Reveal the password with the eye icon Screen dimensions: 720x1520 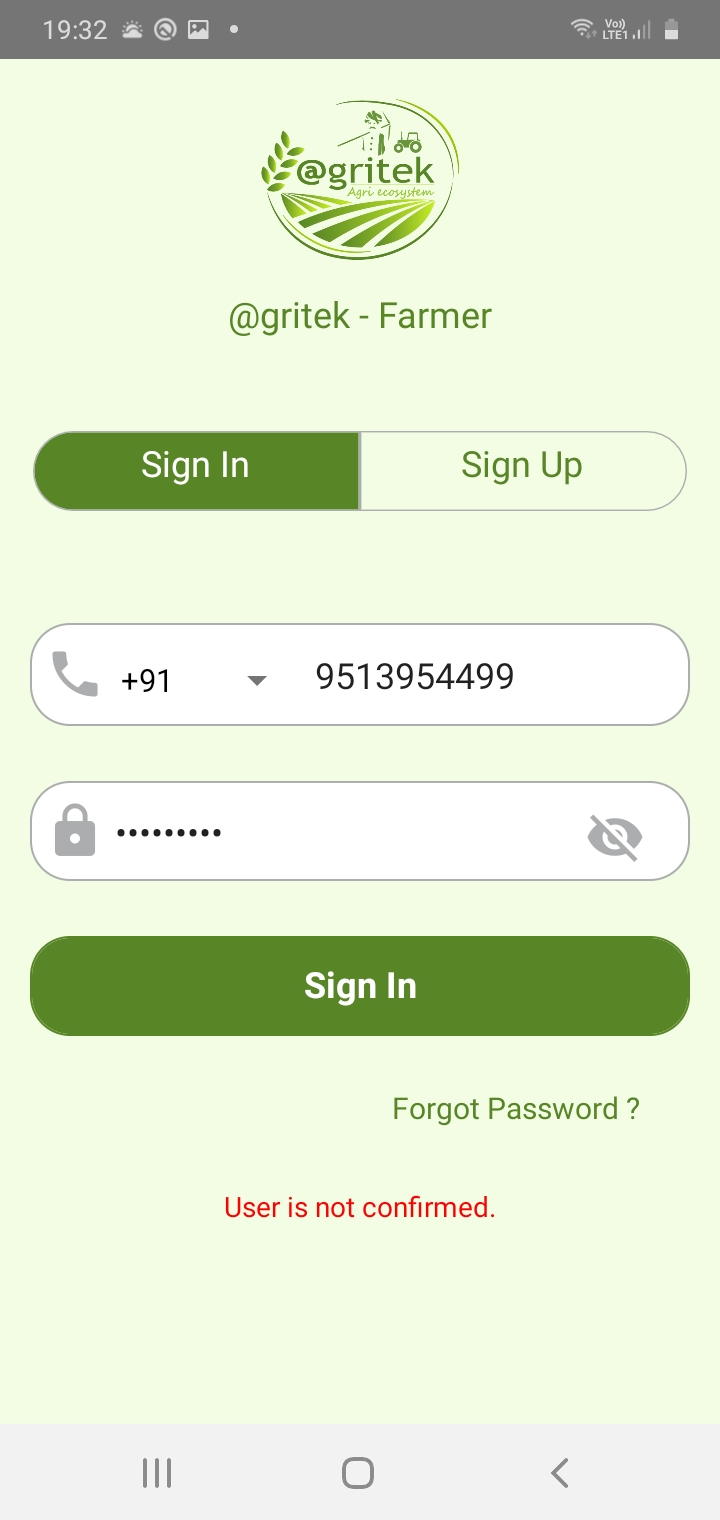(x=614, y=836)
